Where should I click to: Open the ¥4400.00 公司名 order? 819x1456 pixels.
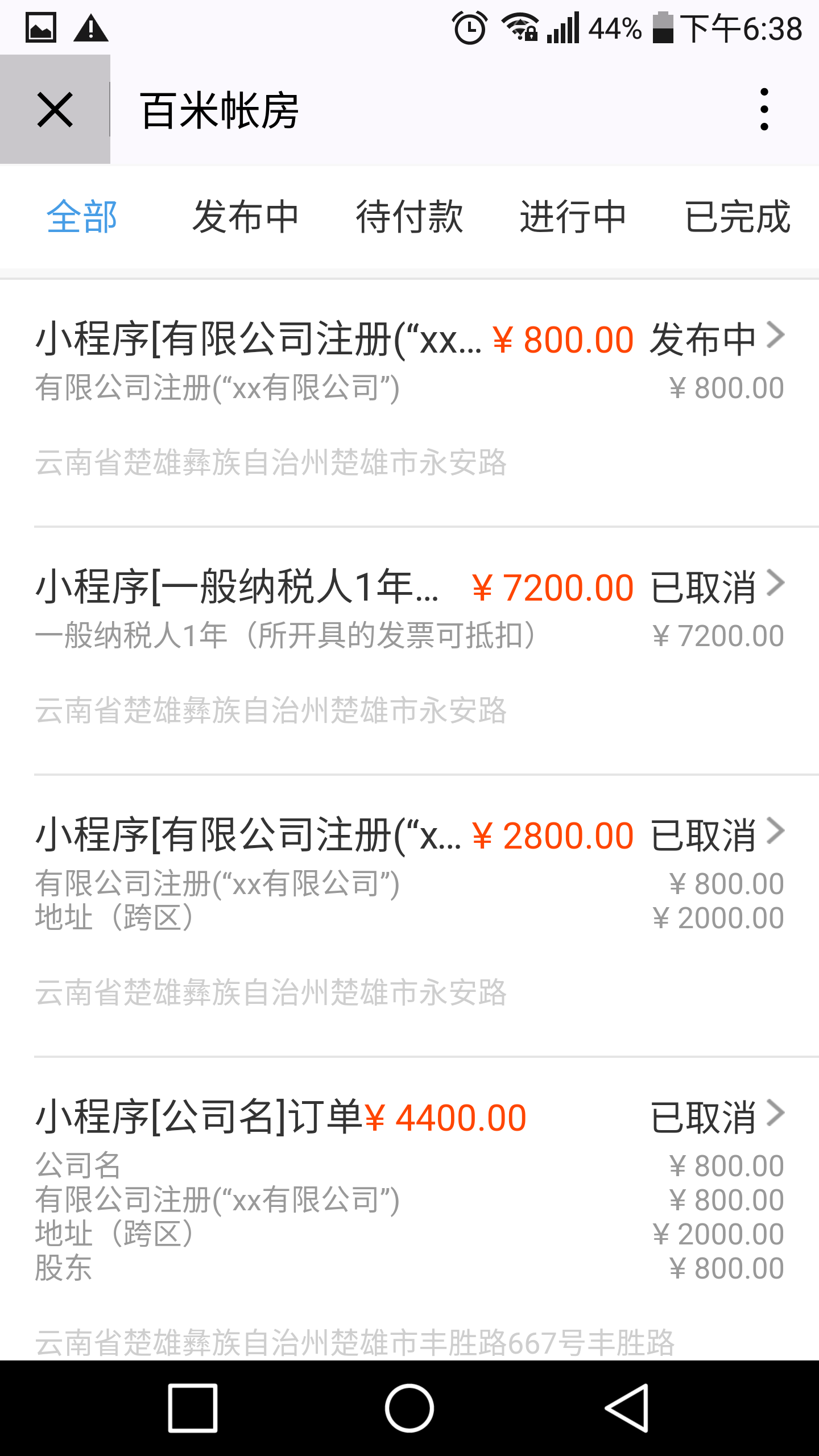[x=409, y=1194]
